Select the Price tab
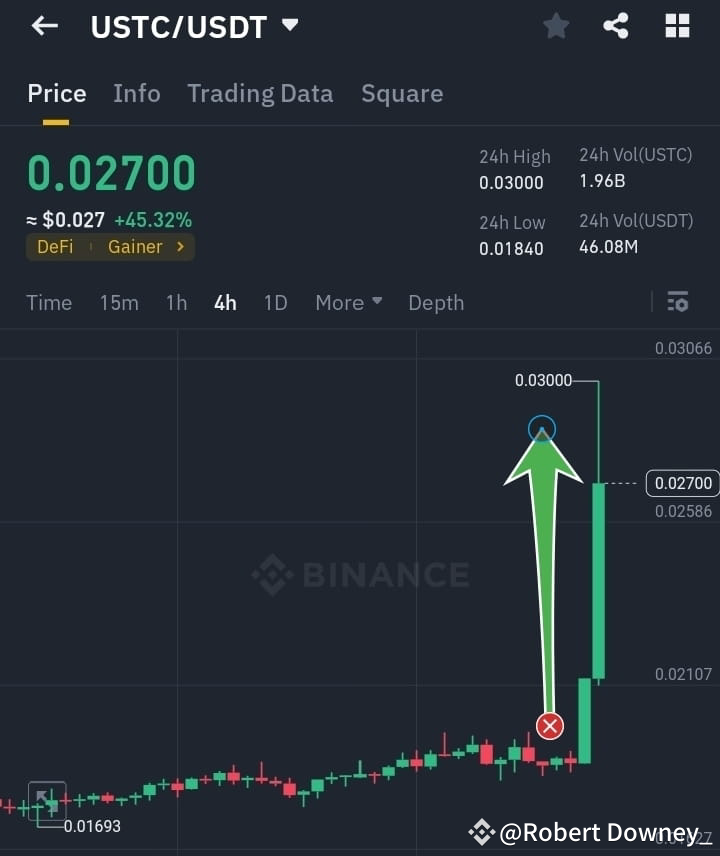 (56, 93)
